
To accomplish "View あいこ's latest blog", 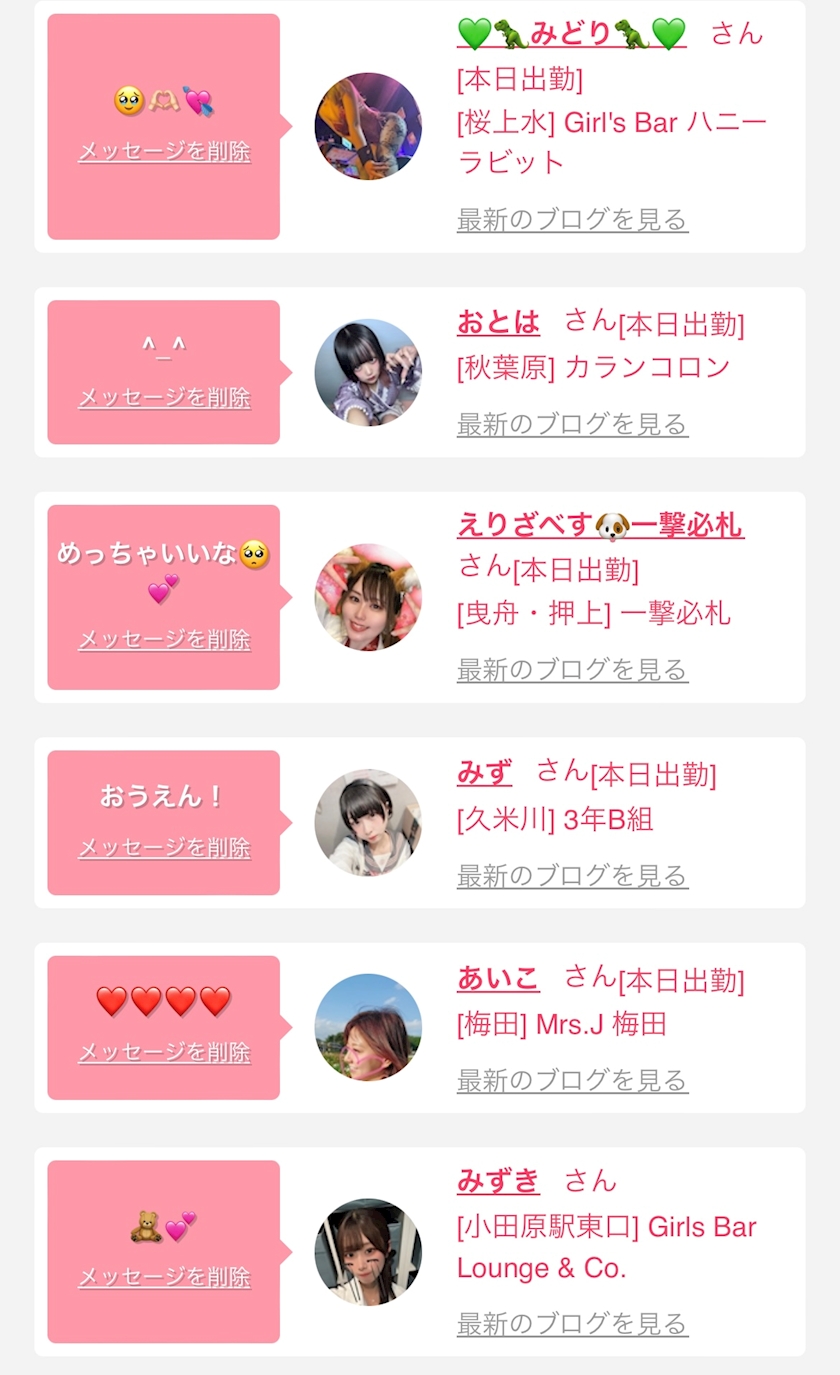I will 572,1080.
